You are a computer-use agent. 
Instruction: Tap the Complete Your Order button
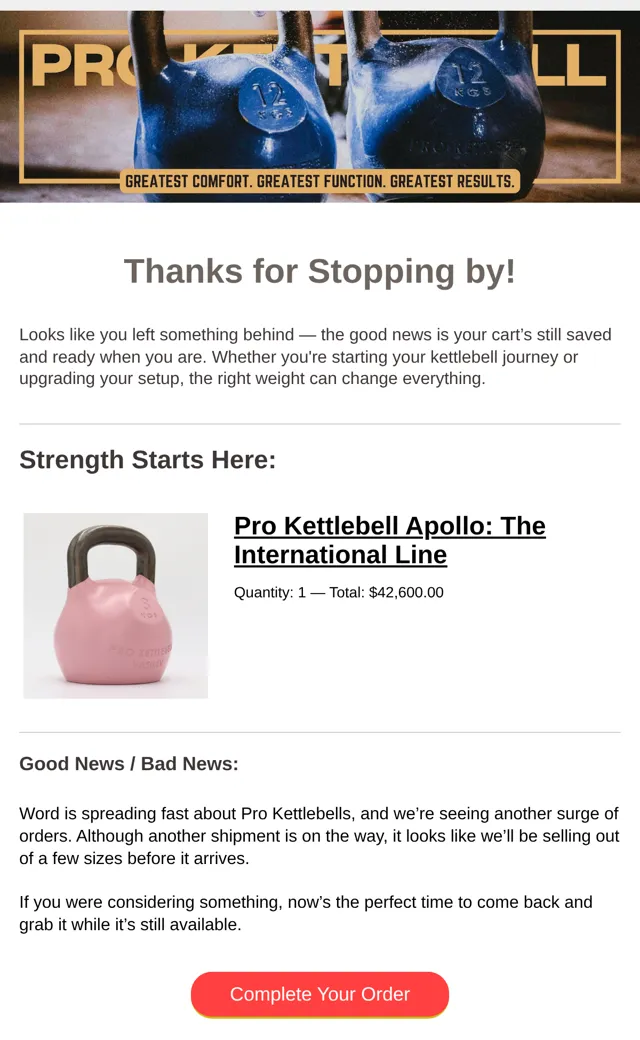coord(320,994)
